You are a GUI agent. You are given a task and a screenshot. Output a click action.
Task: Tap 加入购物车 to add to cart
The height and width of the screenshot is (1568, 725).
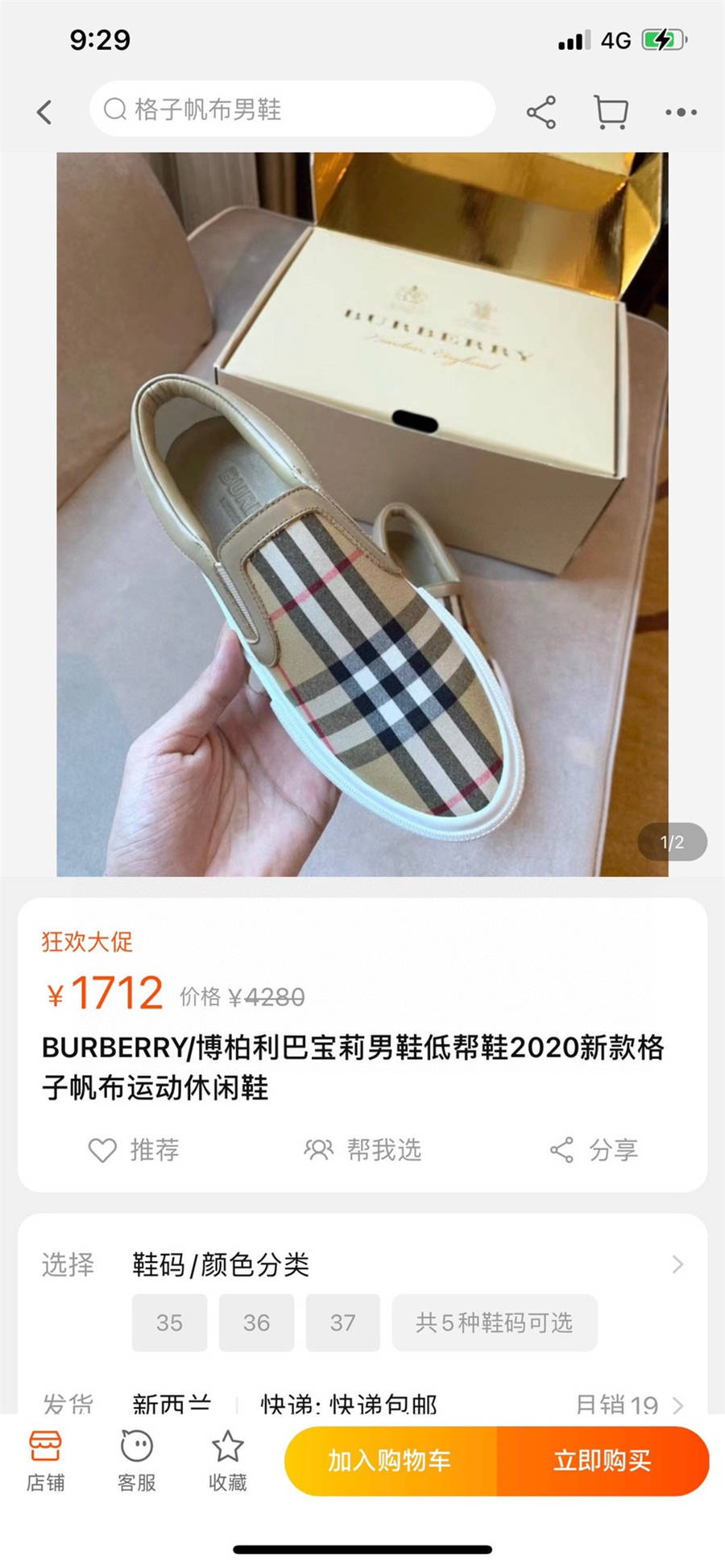[x=390, y=1461]
